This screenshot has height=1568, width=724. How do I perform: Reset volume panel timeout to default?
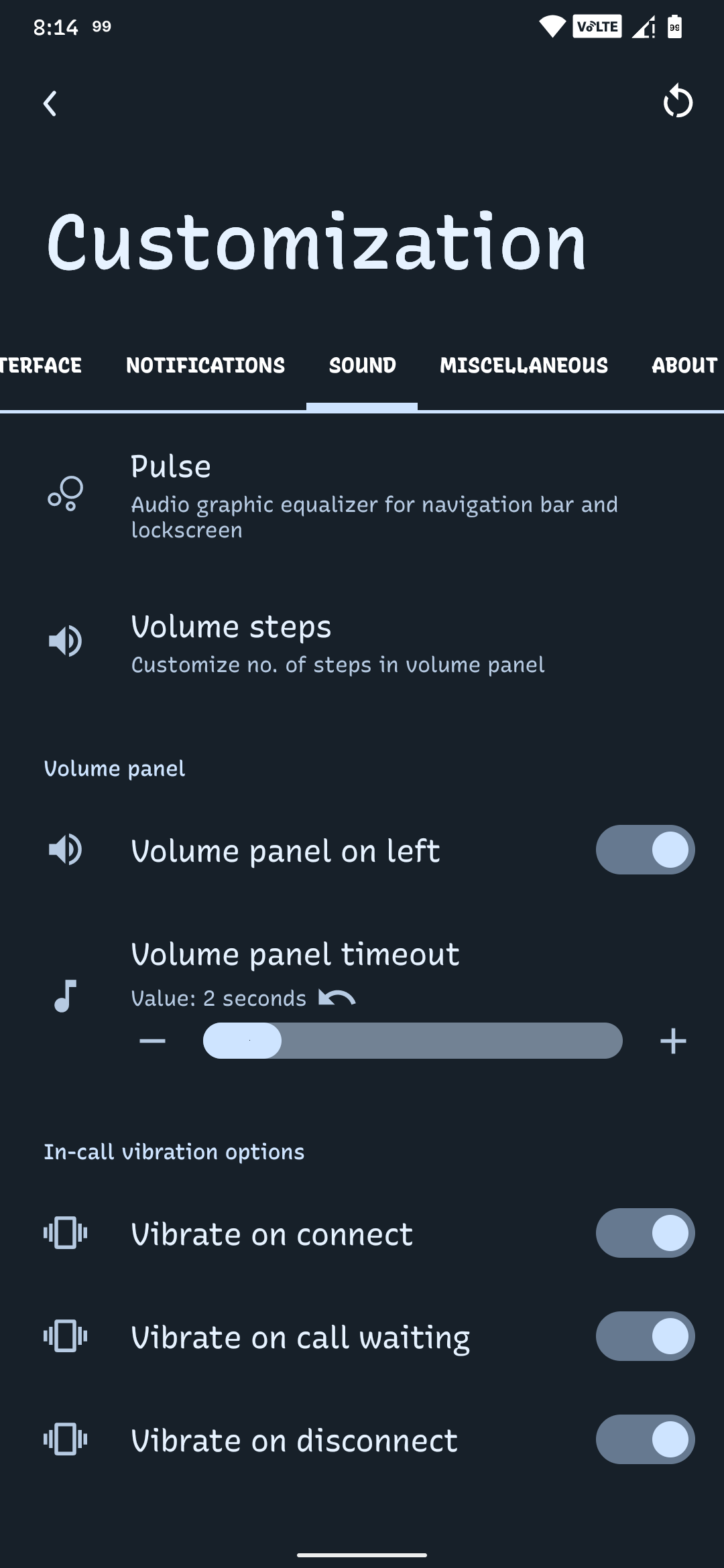337,998
